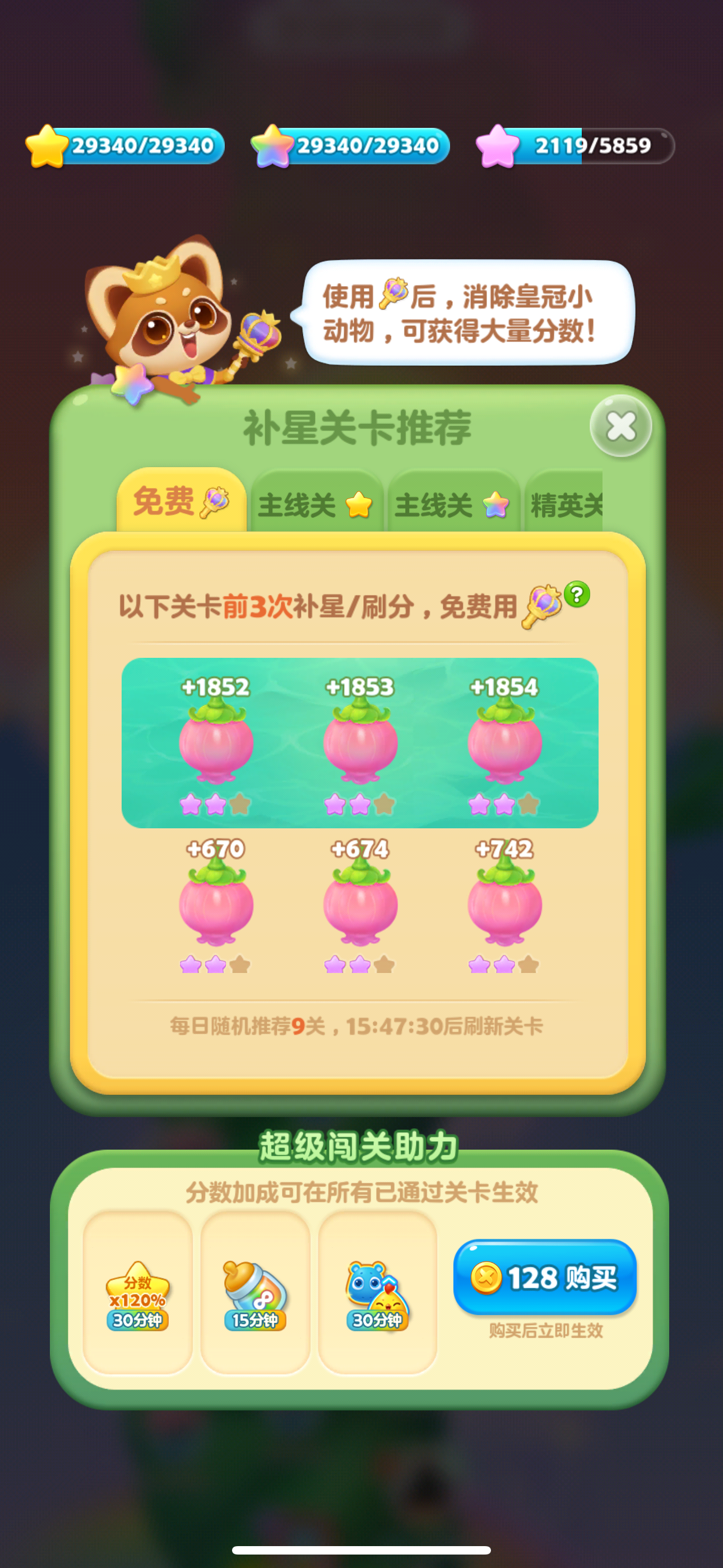Open the level with +1853

pos(360,744)
